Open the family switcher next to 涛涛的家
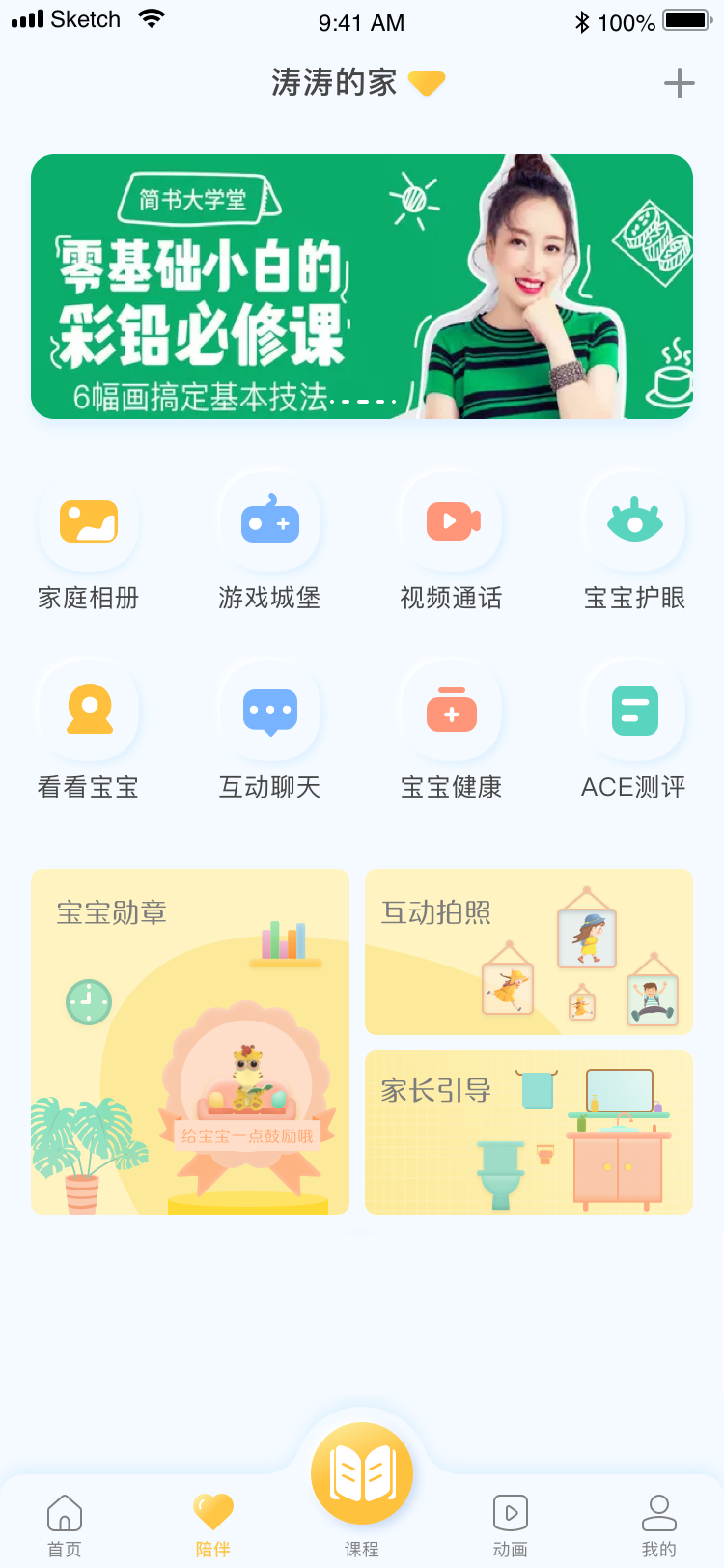This screenshot has height=1568, width=724. point(427,83)
